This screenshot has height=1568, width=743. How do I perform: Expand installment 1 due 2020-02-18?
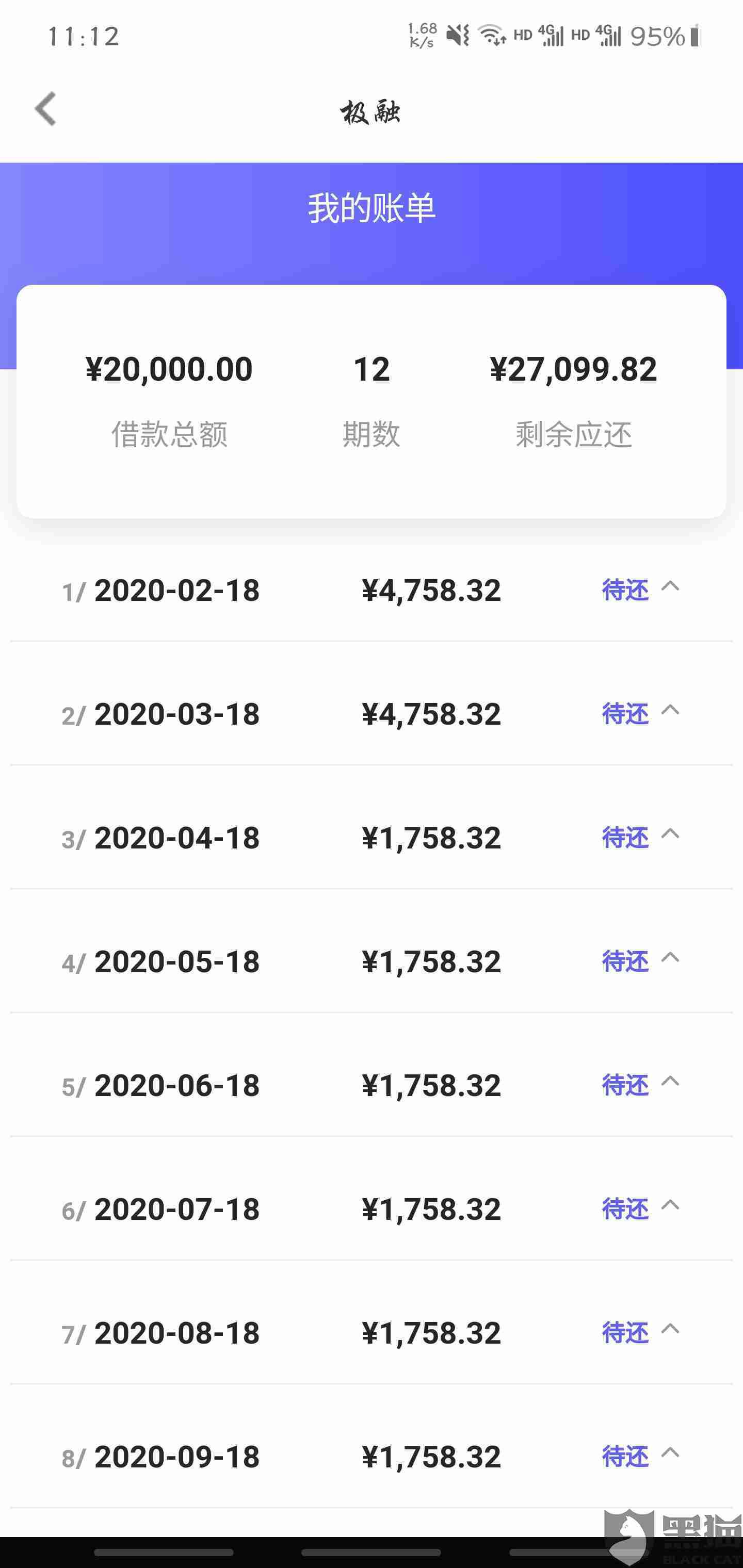(670, 587)
